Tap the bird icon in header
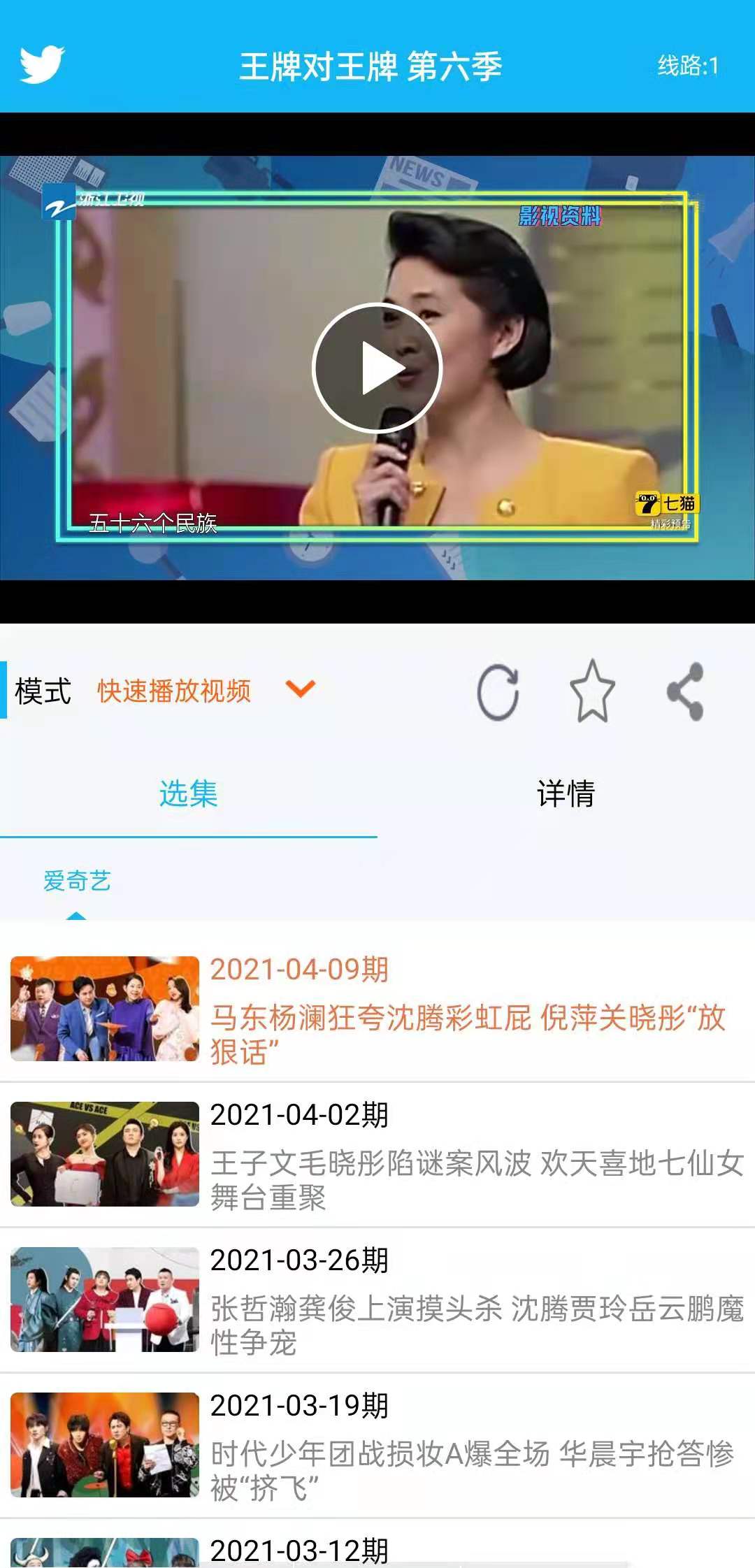The height and width of the screenshot is (1568, 755). point(42,64)
